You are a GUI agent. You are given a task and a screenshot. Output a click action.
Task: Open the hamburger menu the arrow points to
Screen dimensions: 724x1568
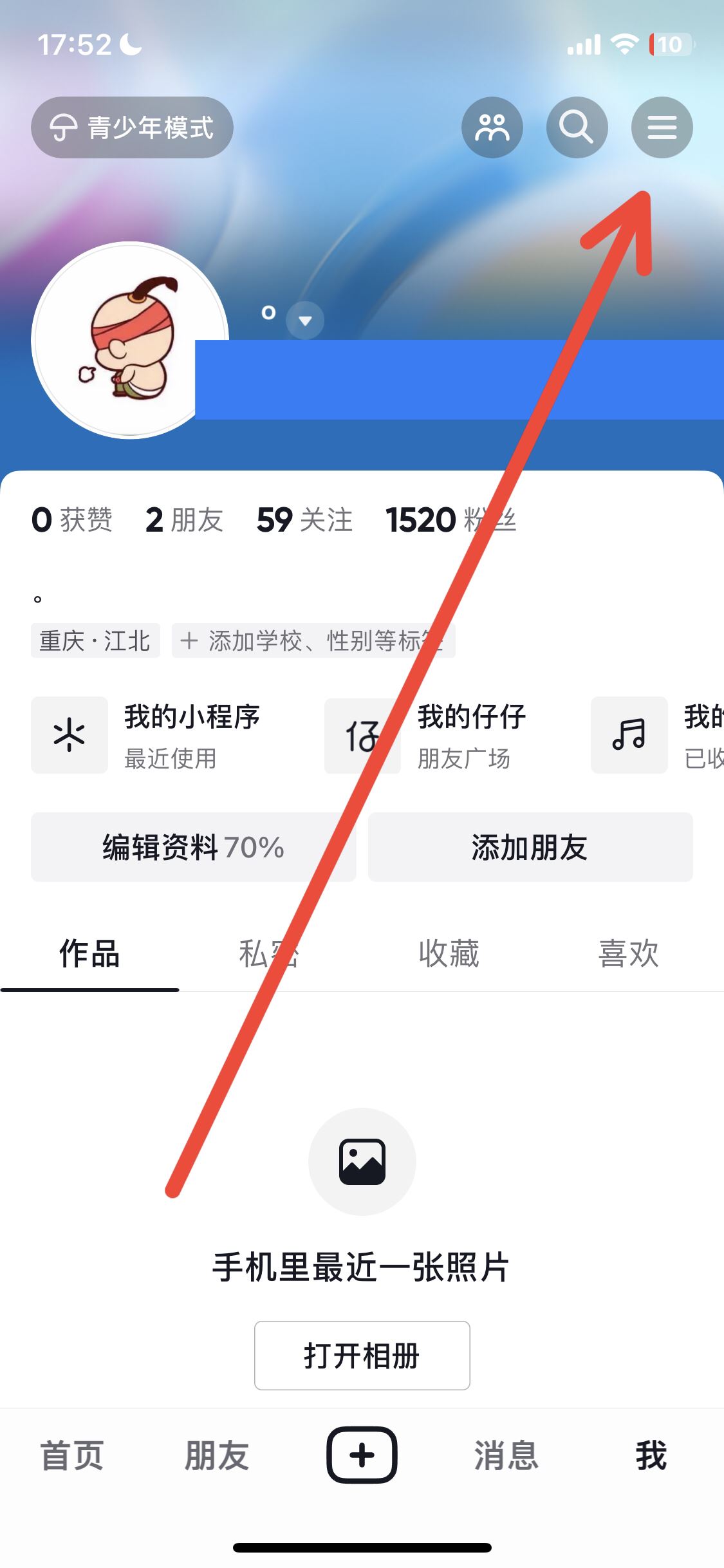662,127
